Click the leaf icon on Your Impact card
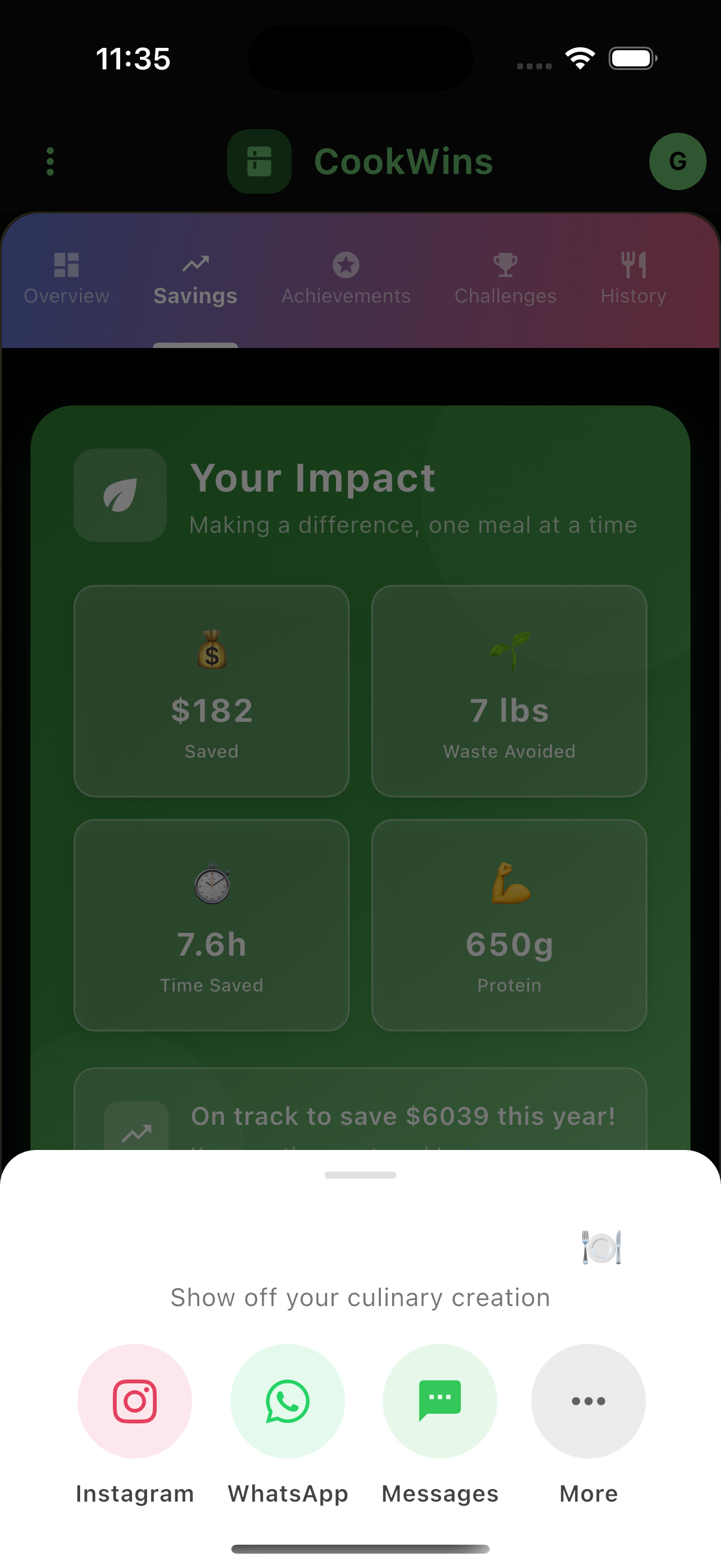 (120, 495)
